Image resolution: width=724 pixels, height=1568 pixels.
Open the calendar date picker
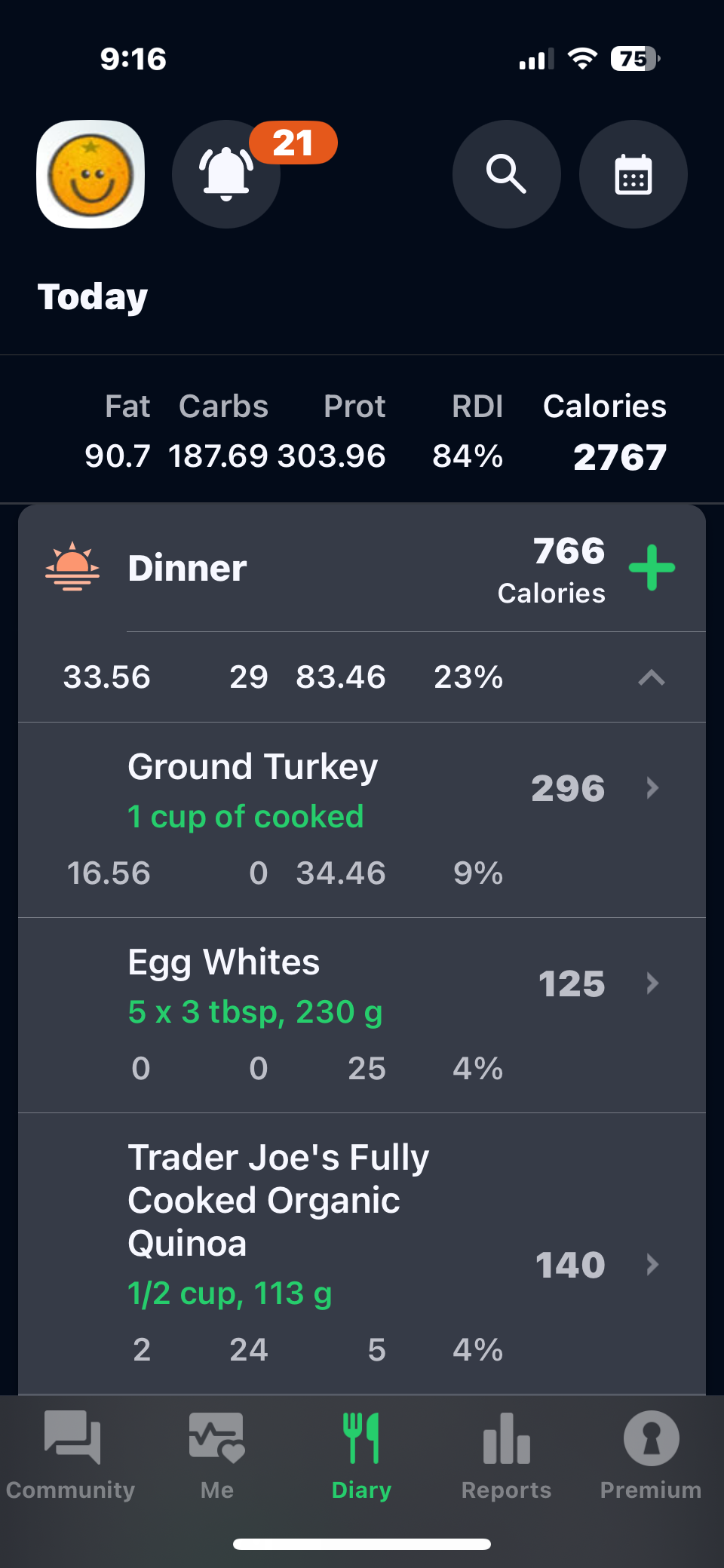(633, 174)
